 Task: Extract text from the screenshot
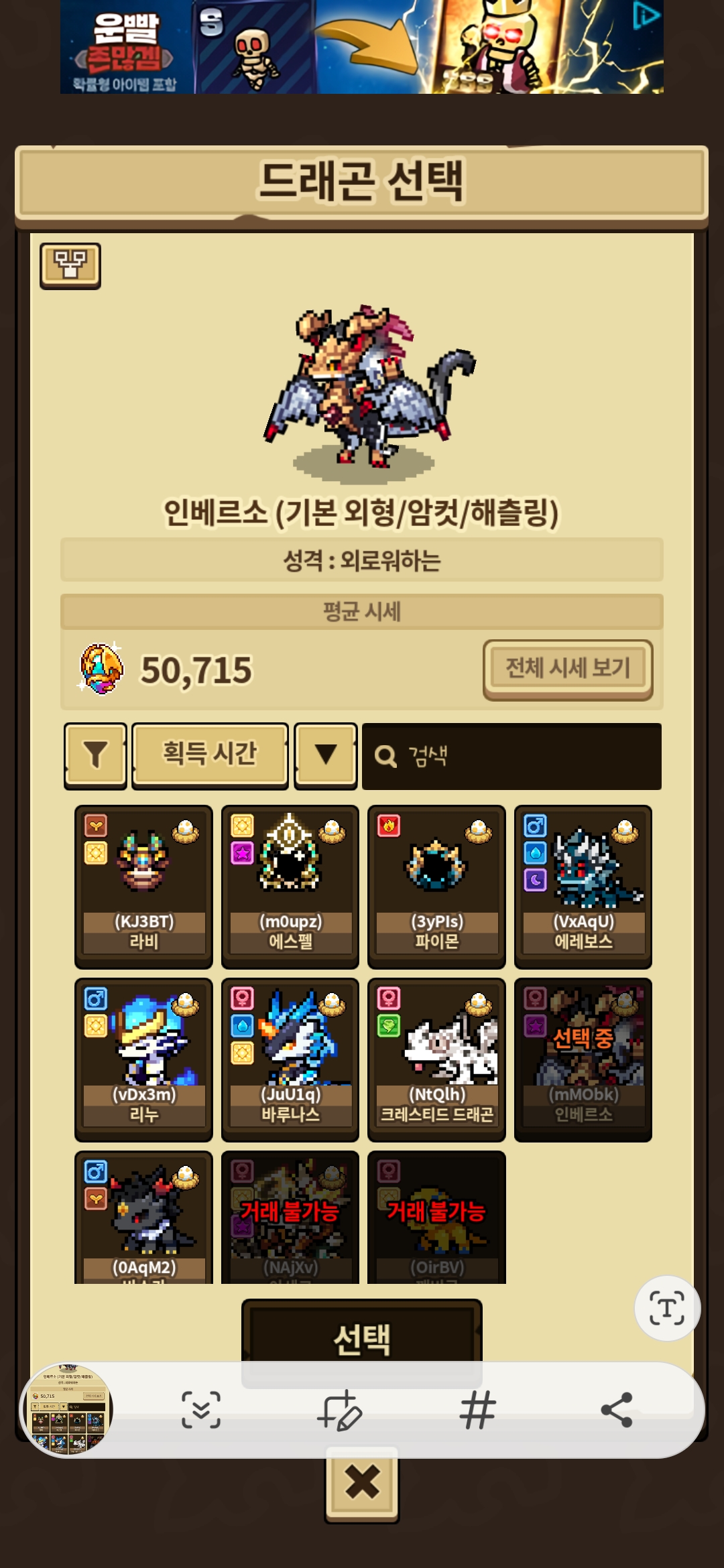point(667,1308)
